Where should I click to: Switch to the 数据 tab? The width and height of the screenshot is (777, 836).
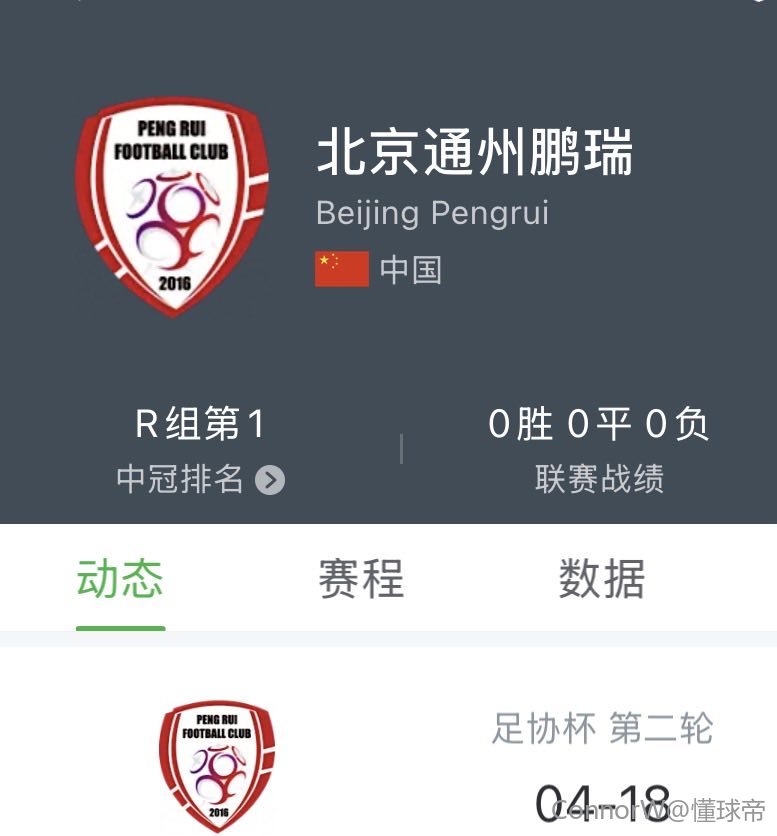(601, 579)
